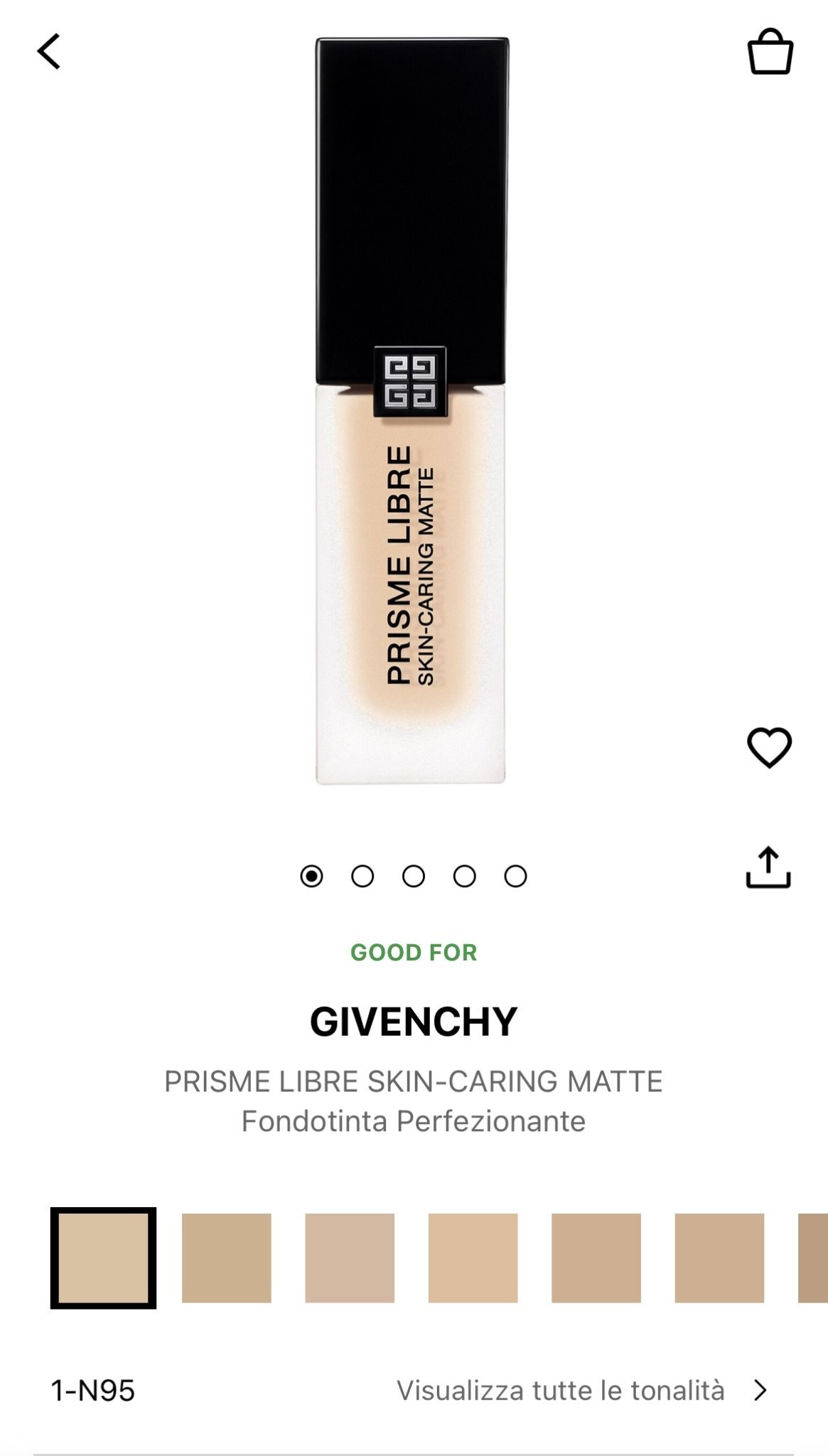
Task: Open the shopping bag
Action: click(x=770, y=52)
